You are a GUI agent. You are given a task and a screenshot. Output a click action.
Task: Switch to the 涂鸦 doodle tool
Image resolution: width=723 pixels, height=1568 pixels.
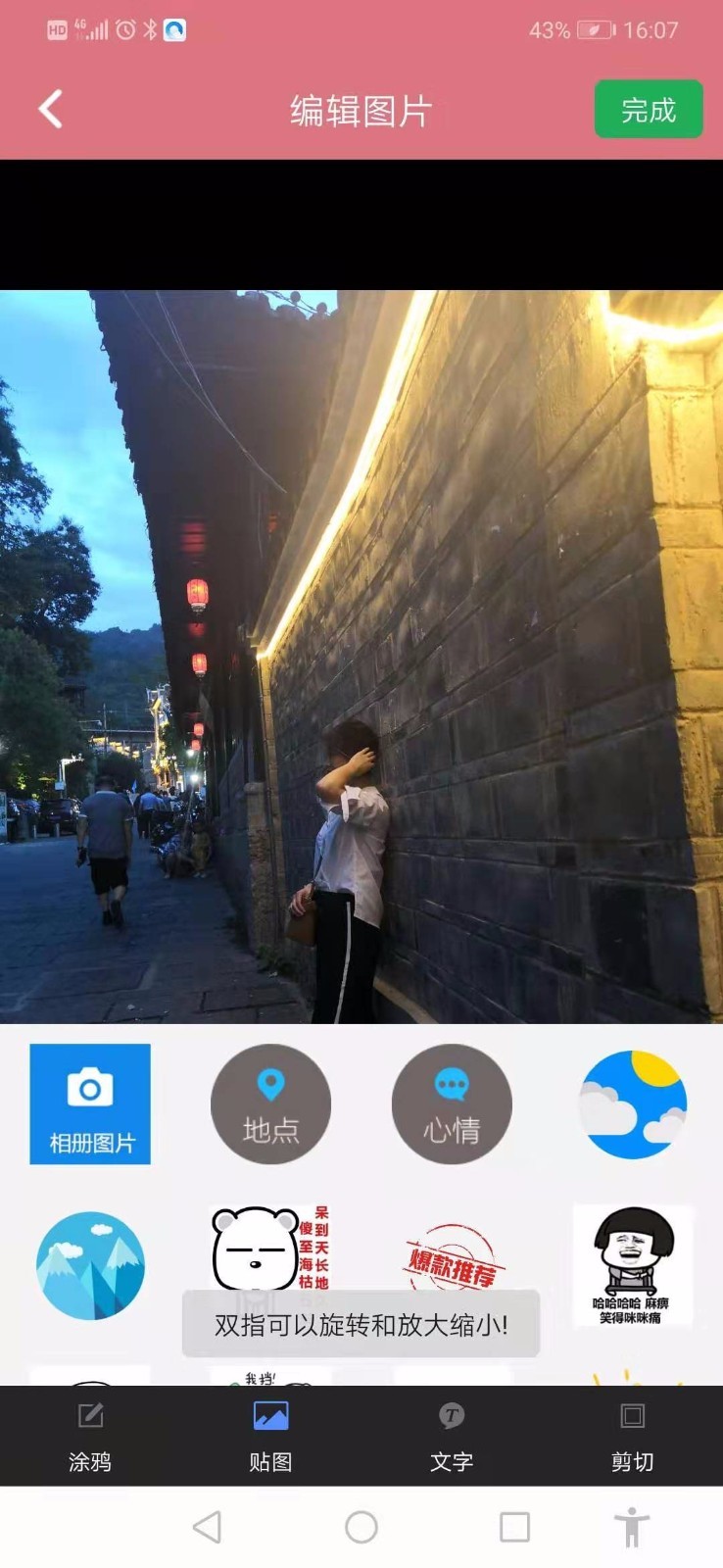point(90,1436)
